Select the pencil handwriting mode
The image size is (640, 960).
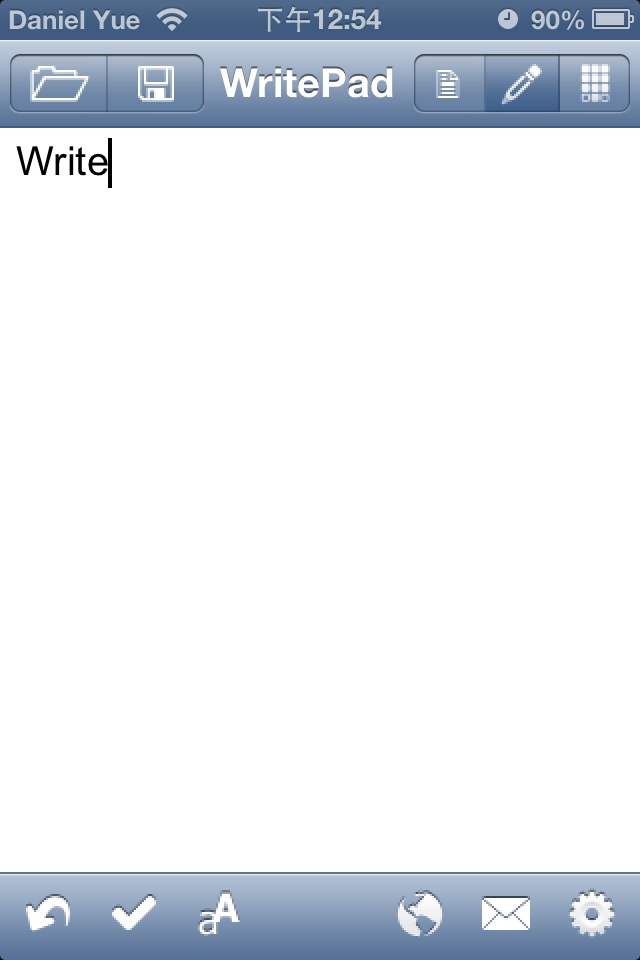tap(521, 84)
